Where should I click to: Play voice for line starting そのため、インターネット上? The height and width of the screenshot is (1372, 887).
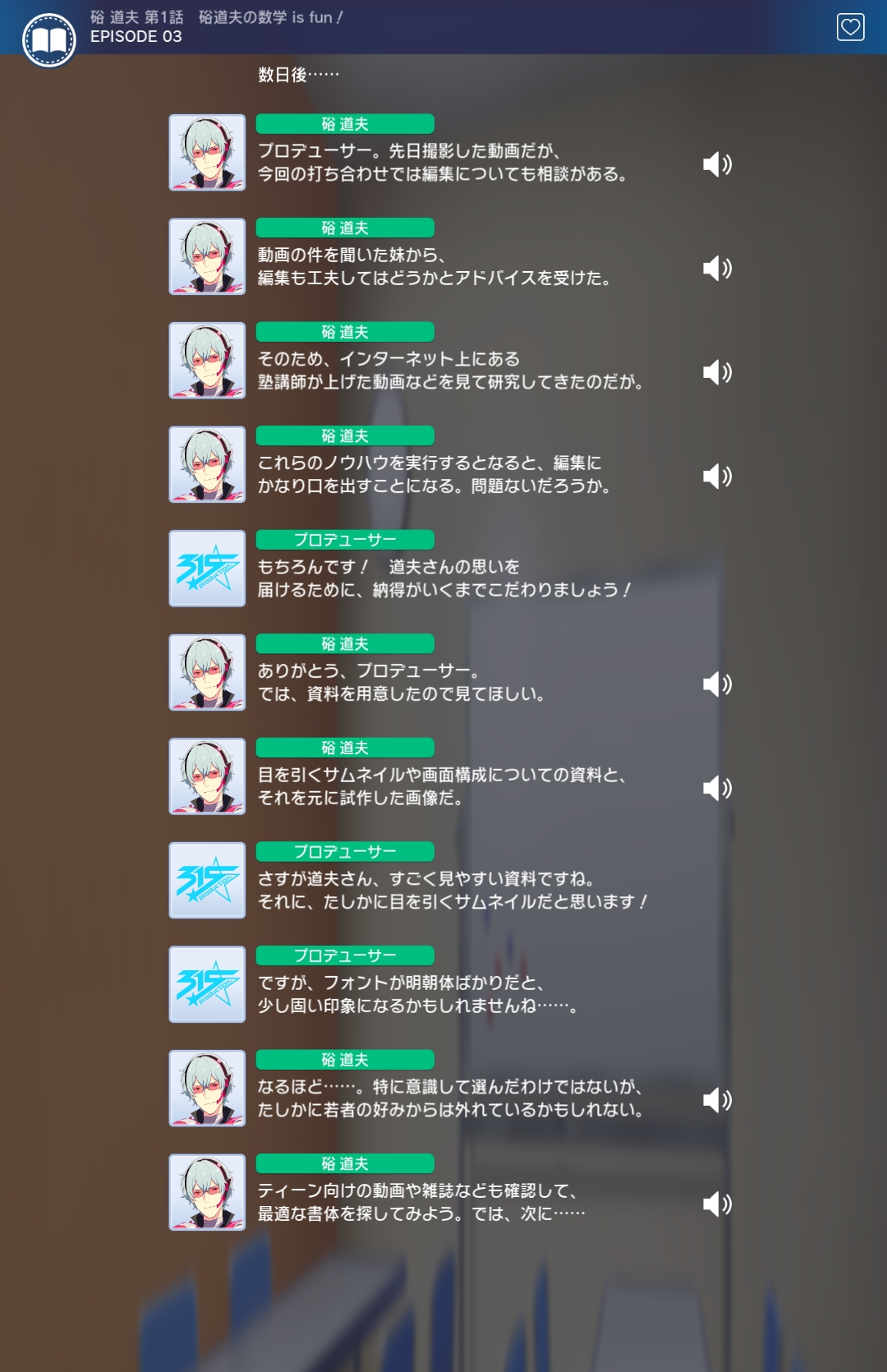pyautogui.click(x=716, y=372)
